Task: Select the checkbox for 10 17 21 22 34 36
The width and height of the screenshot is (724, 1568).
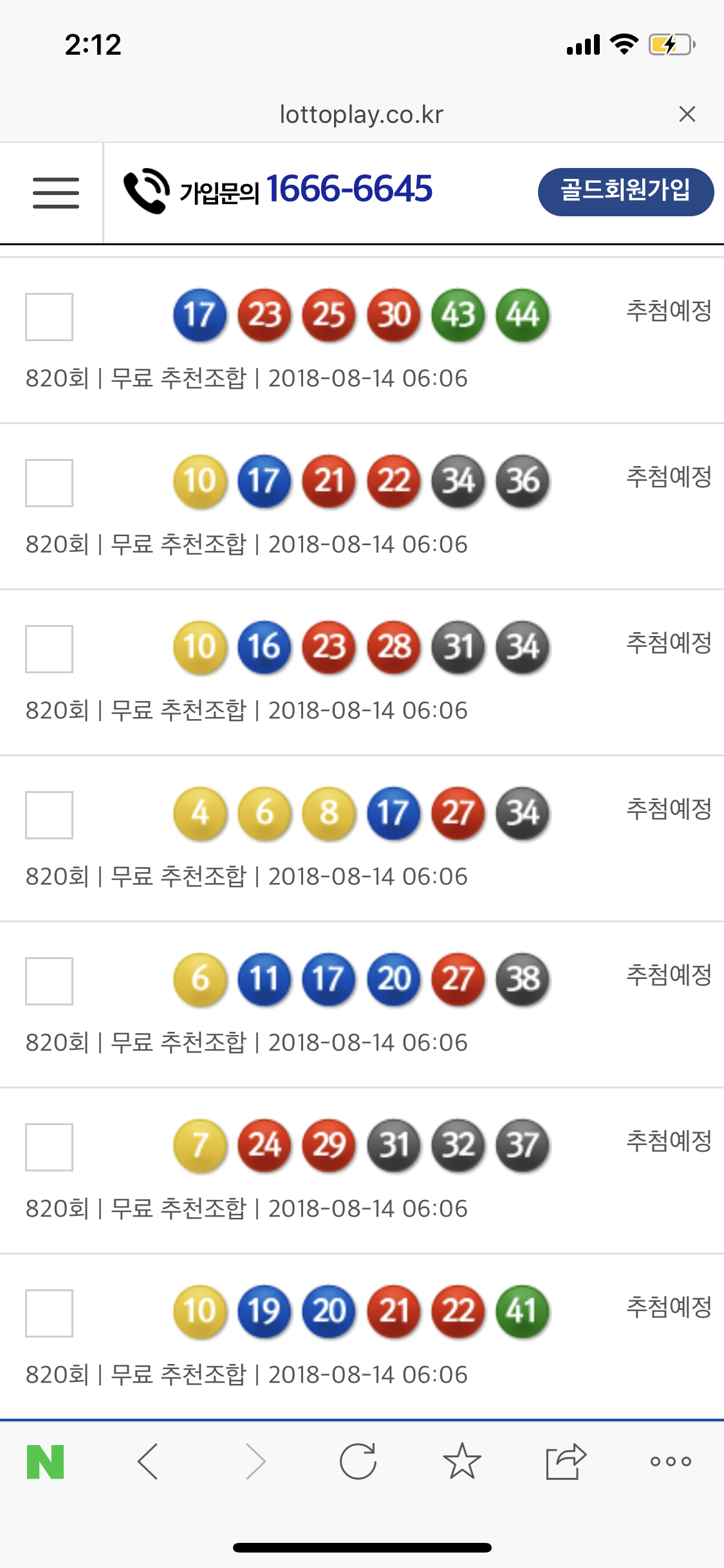Action: [x=49, y=483]
